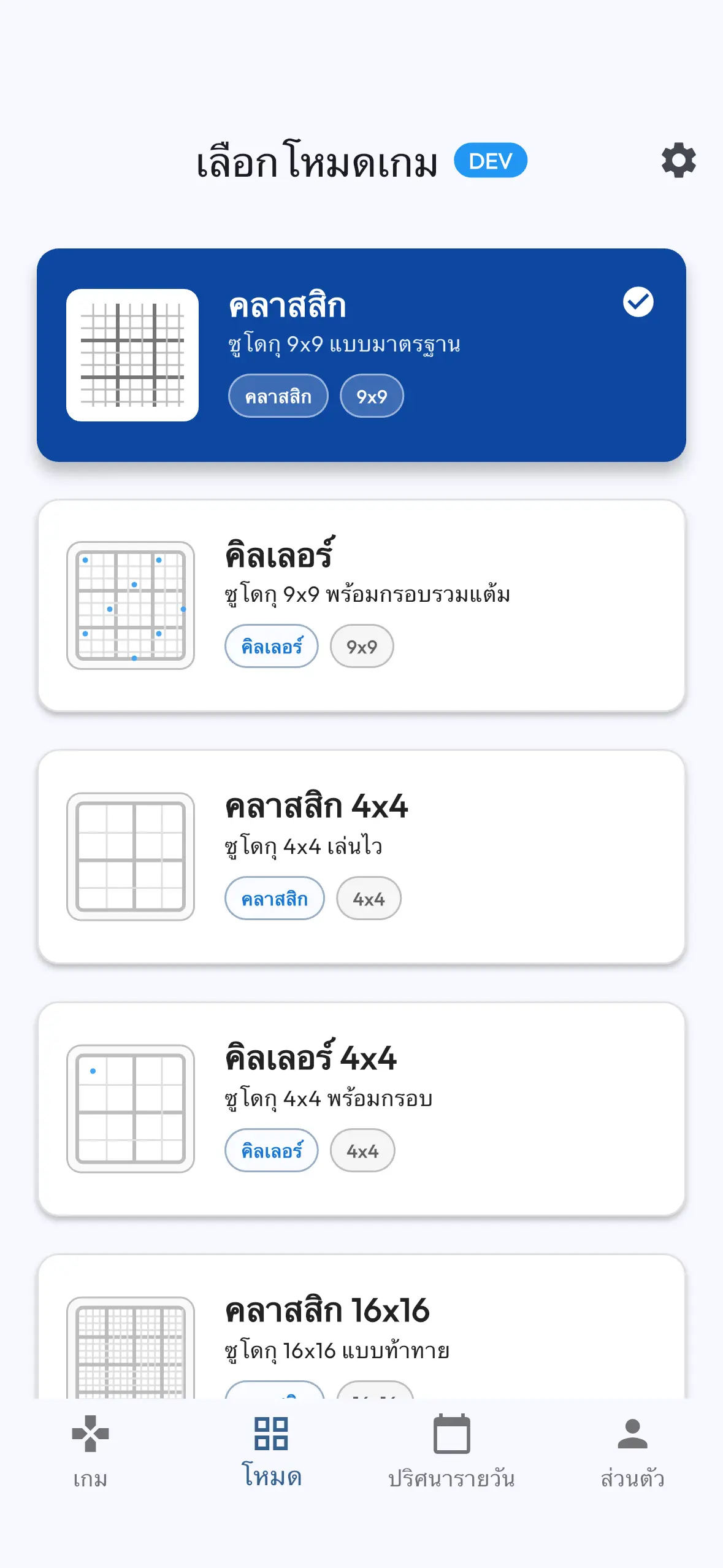The height and width of the screenshot is (1568, 723).
Task: Toggle the checkmark on the คลาสสิก card
Action: click(x=638, y=302)
